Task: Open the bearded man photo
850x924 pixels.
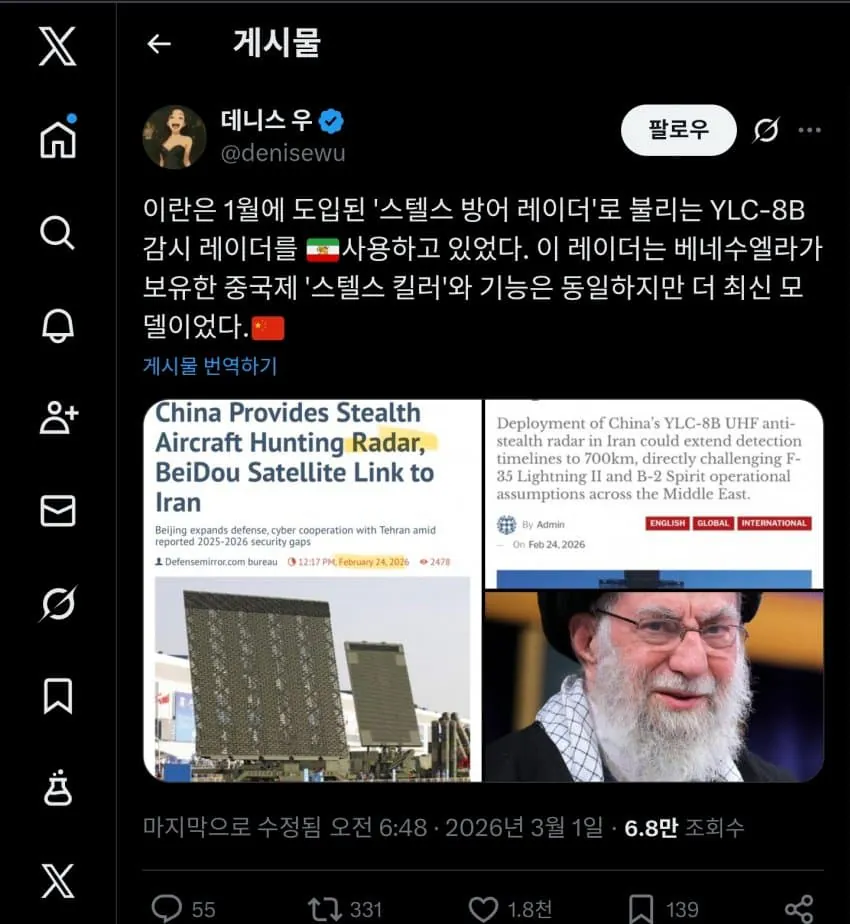Action: tap(653, 687)
